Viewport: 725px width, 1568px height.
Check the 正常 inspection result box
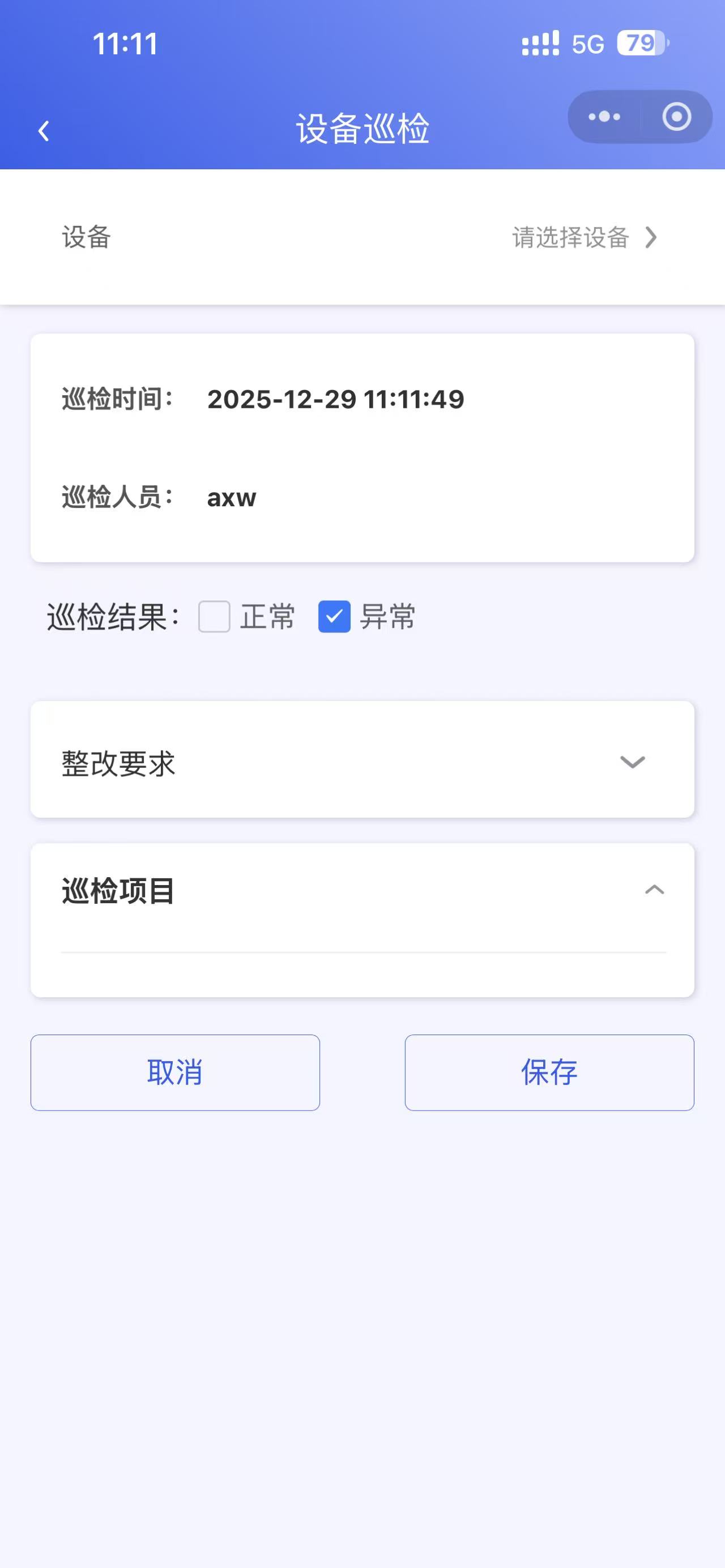214,617
